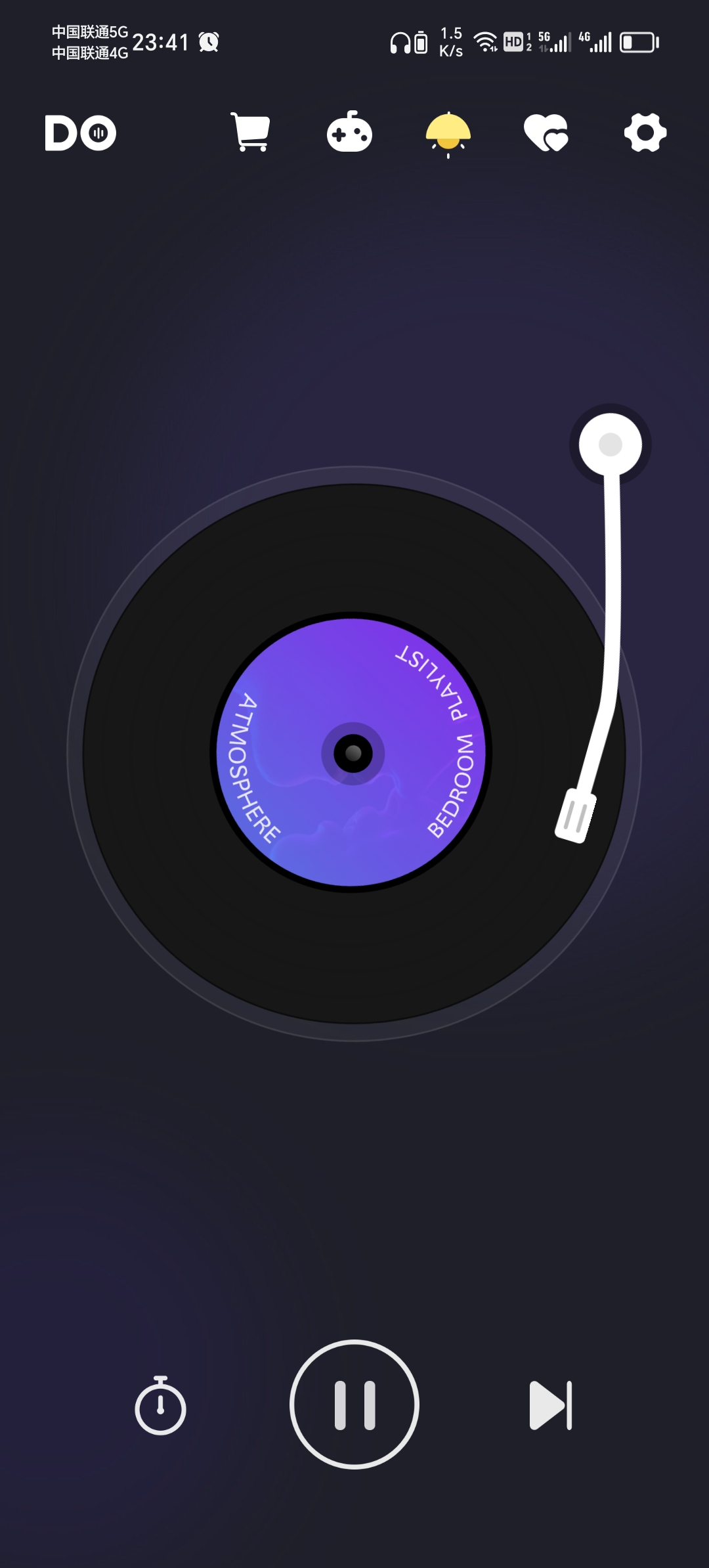This screenshot has width=709, height=1568.
Task: Open settings gear
Action: [x=645, y=133]
